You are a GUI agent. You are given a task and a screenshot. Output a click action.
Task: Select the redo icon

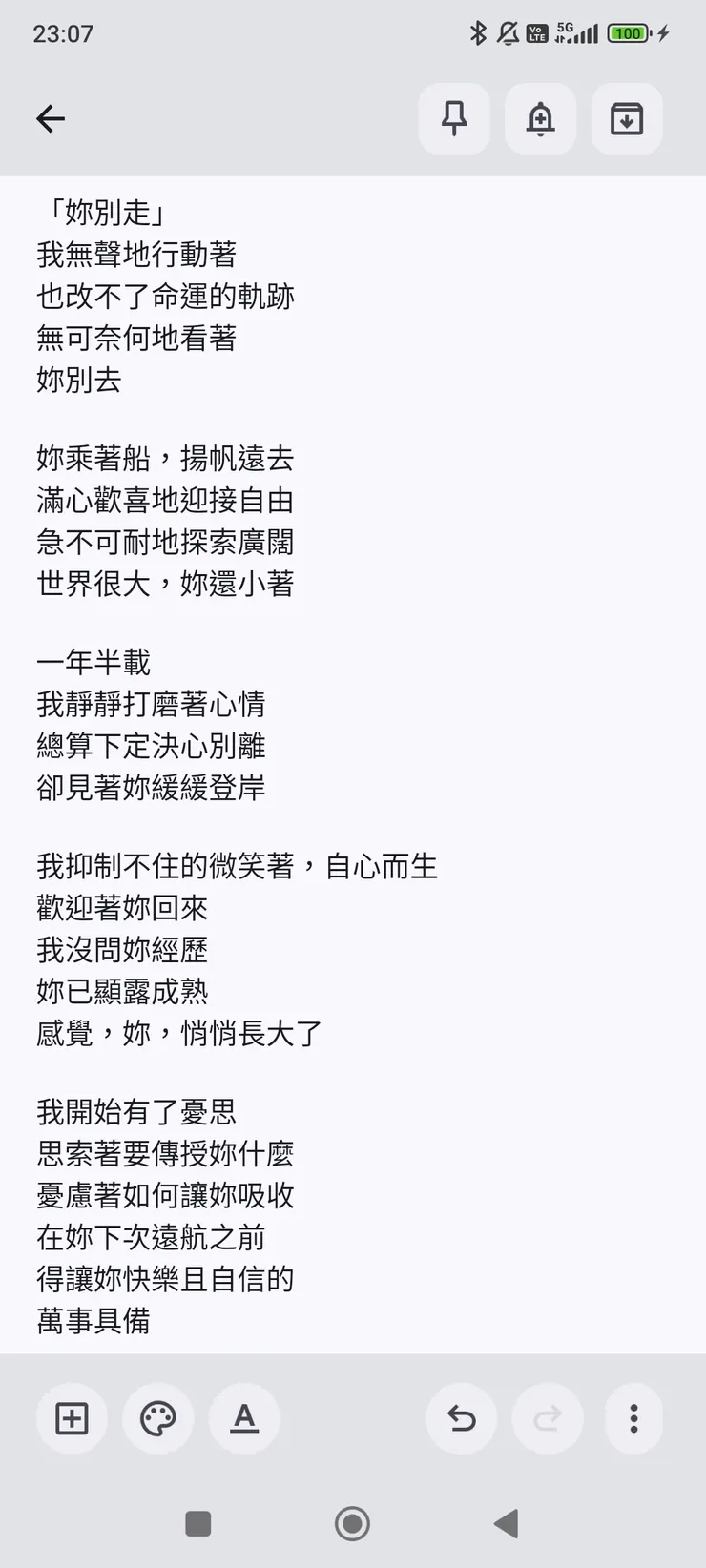(547, 1418)
